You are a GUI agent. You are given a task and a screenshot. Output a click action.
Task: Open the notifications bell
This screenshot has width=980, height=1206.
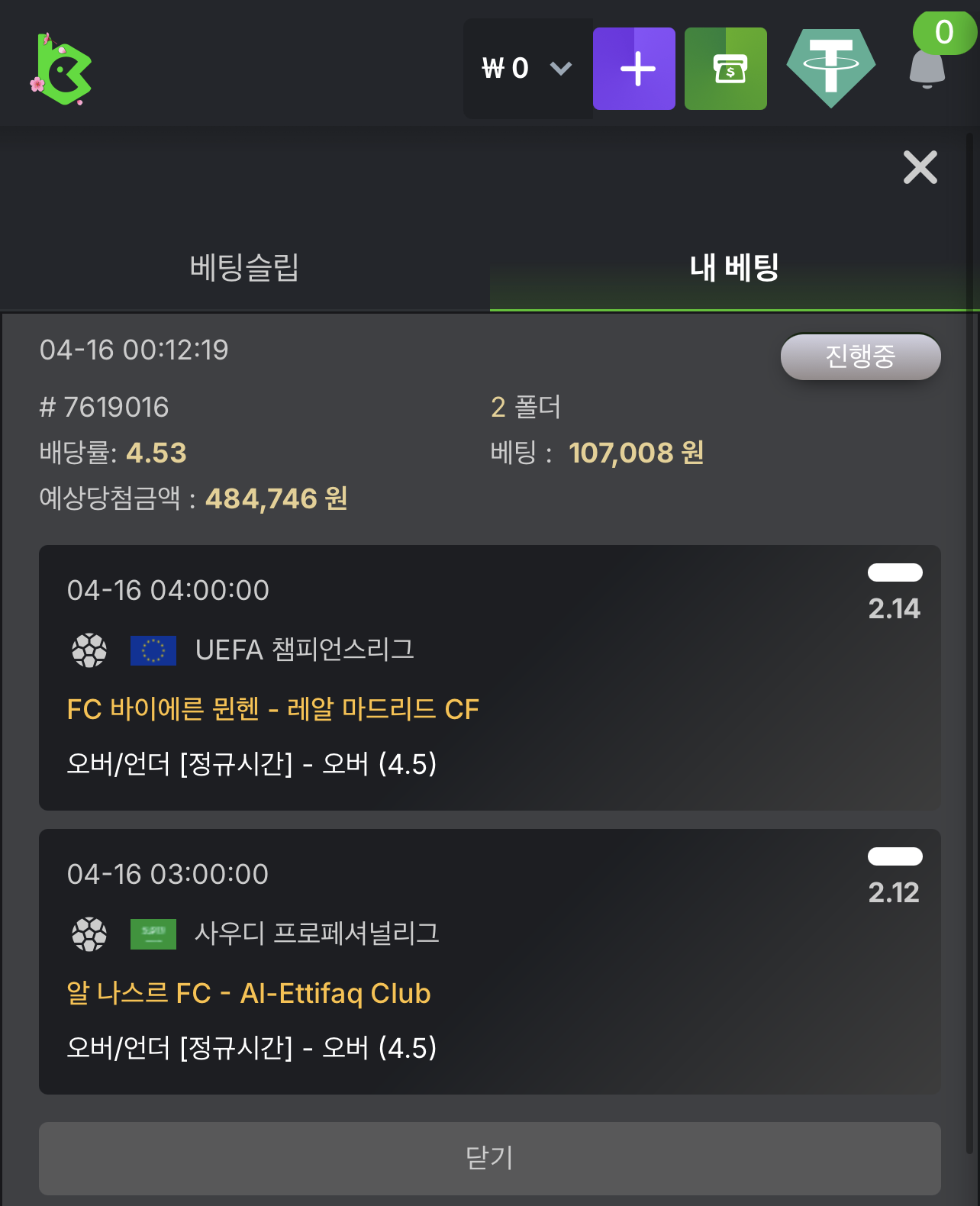pyautogui.click(x=927, y=68)
